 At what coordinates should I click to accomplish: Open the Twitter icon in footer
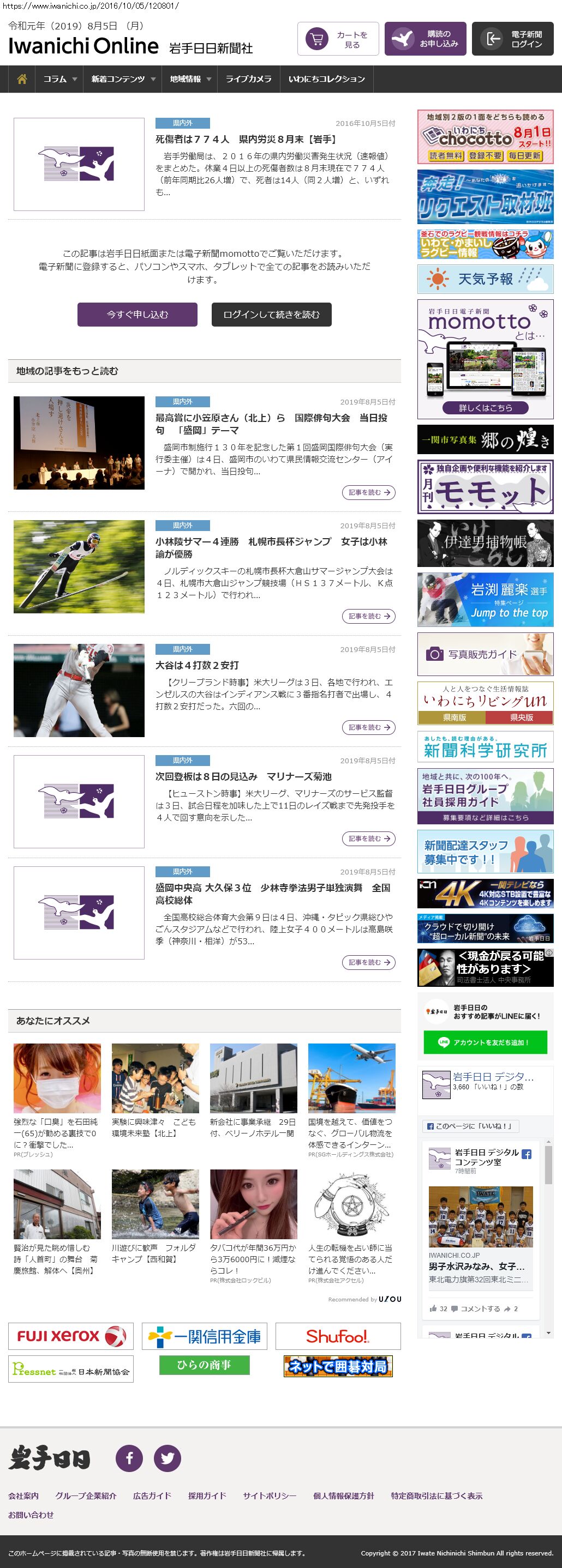[x=167, y=1458]
